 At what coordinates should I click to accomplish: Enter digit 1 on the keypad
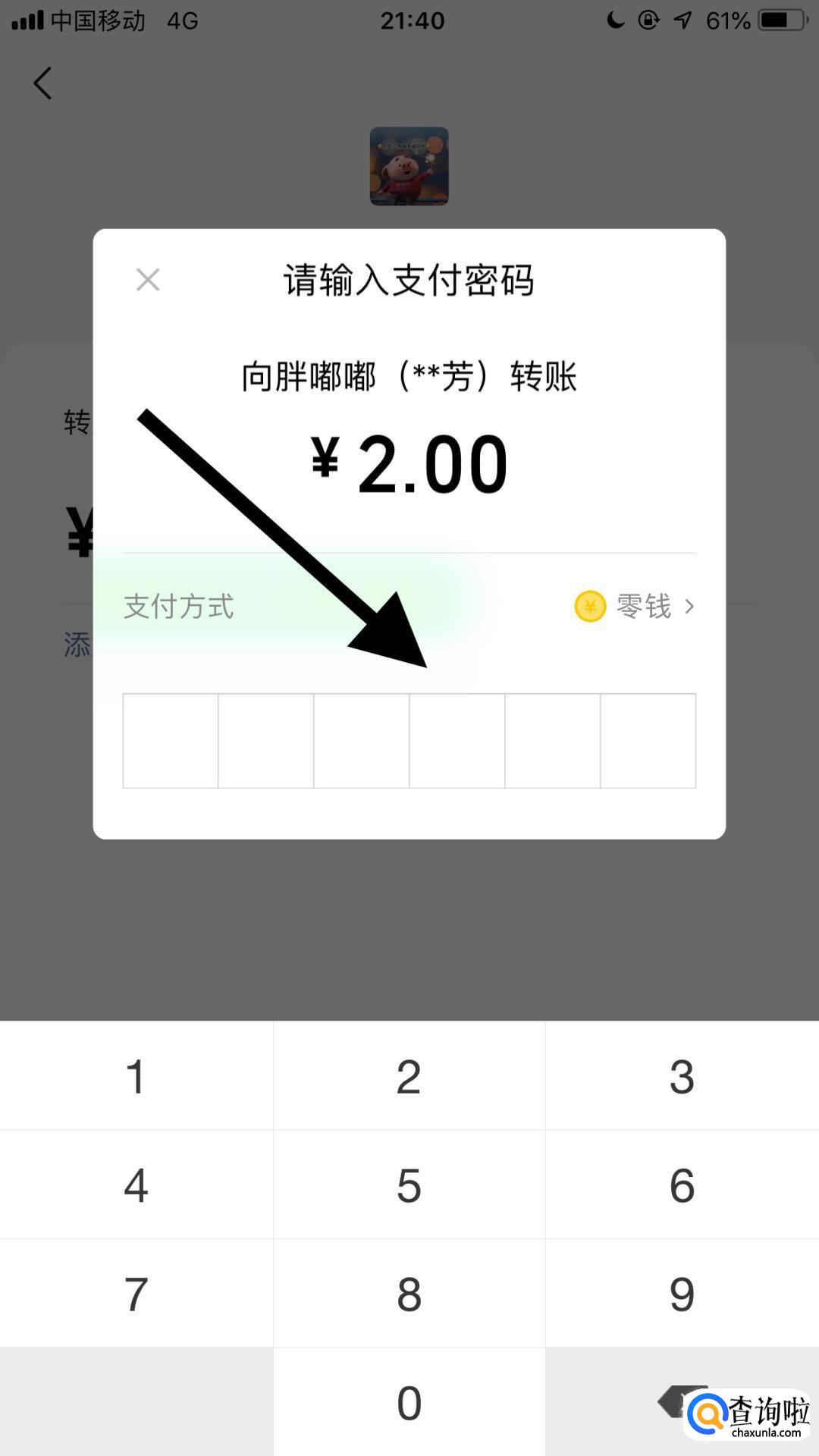click(x=136, y=1076)
